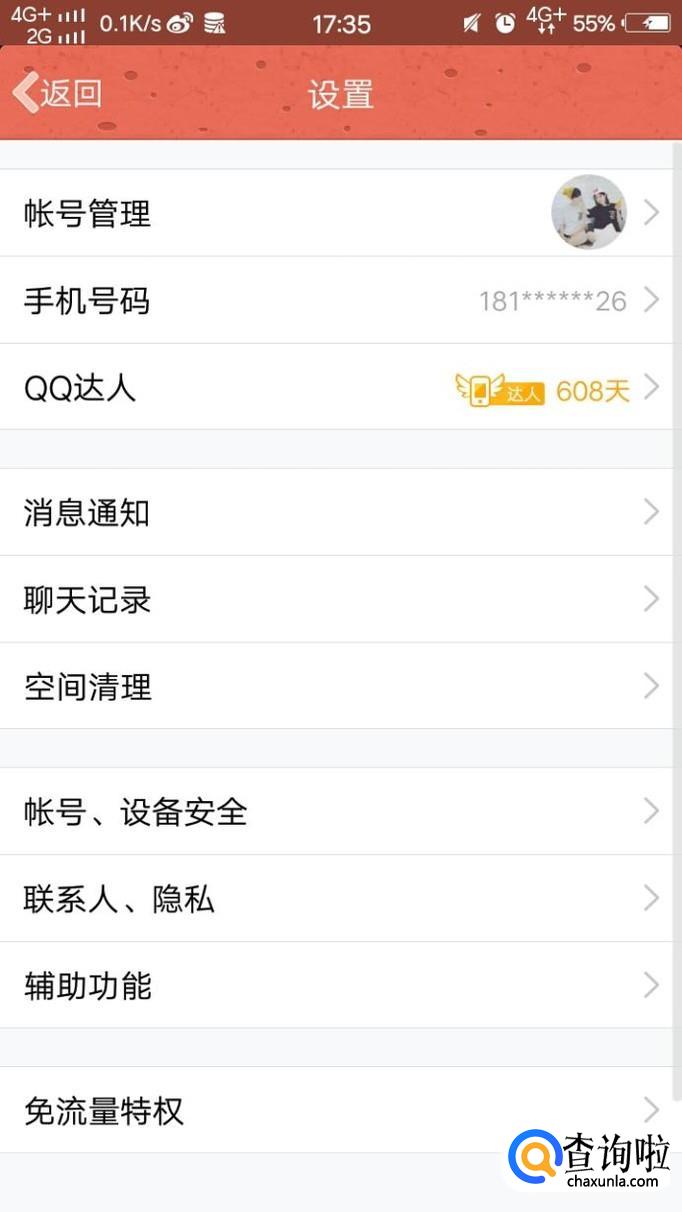Image resolution: width=682 pixels, height=1212 pixels.
Task: Select 空间清理 storage cleanup
Action: pyautogui.click(x=340, y=687)
